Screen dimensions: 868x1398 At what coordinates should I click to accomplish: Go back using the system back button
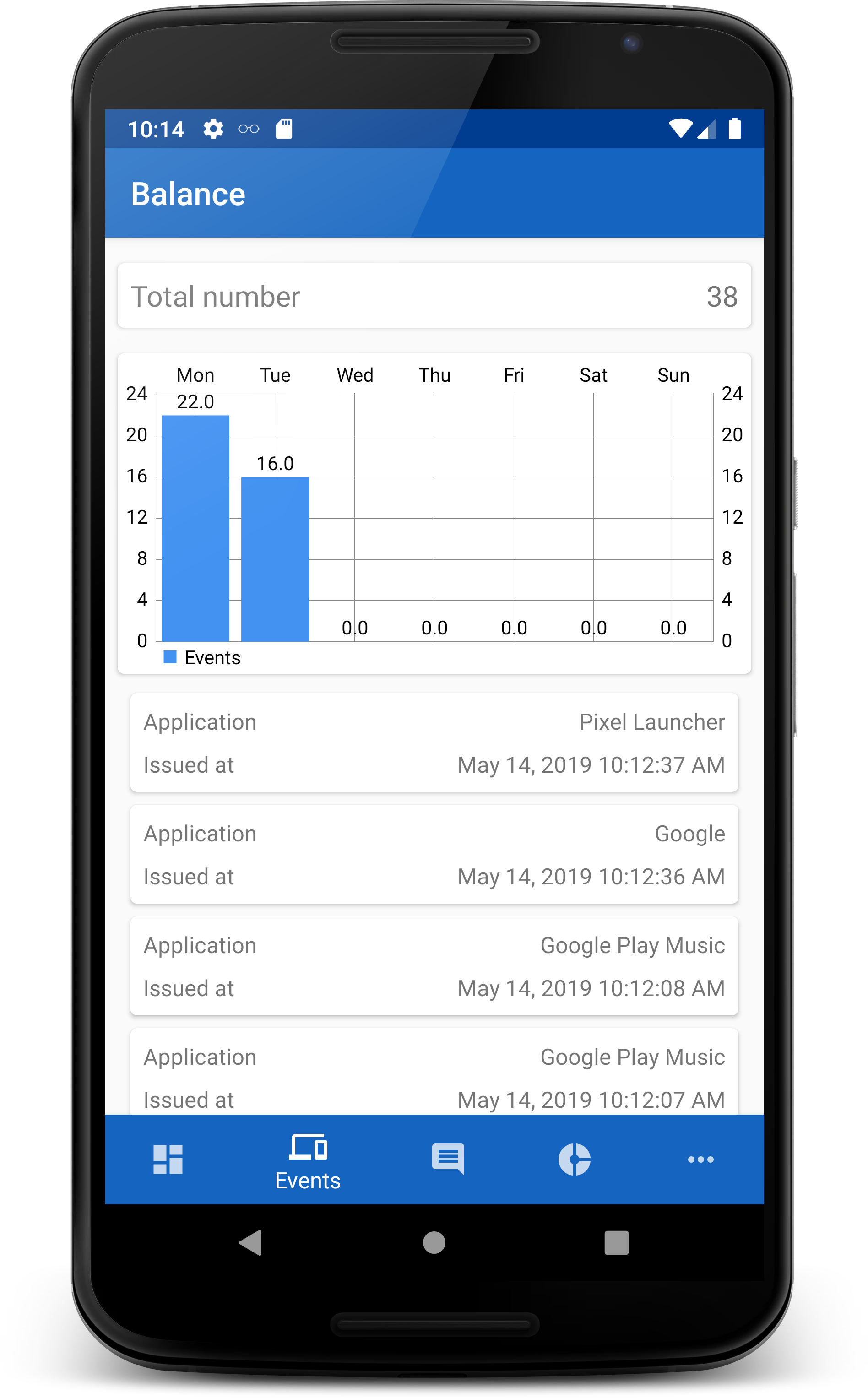(251, 1243)
